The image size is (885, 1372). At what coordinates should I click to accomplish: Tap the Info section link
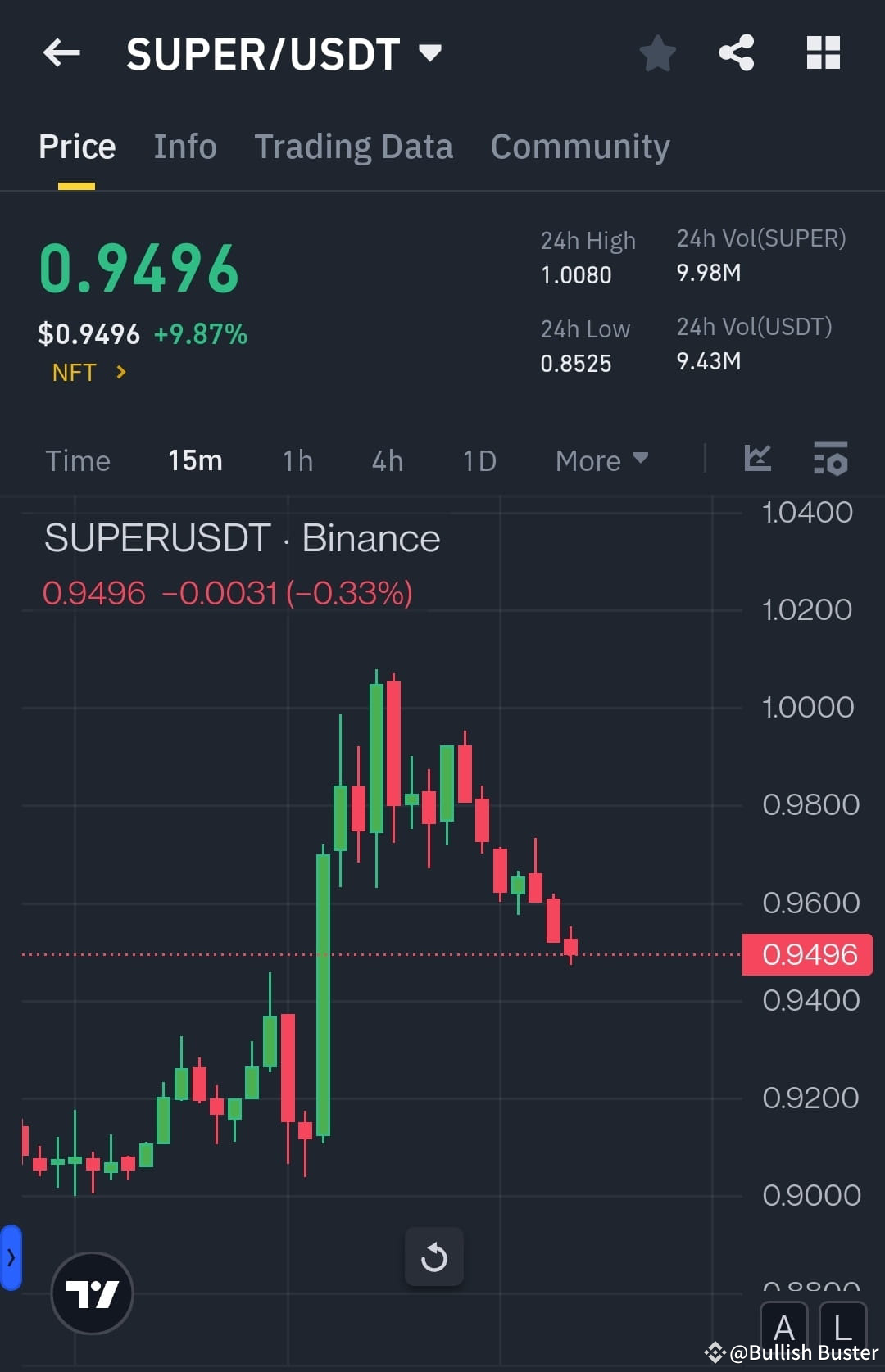(184, 146)
